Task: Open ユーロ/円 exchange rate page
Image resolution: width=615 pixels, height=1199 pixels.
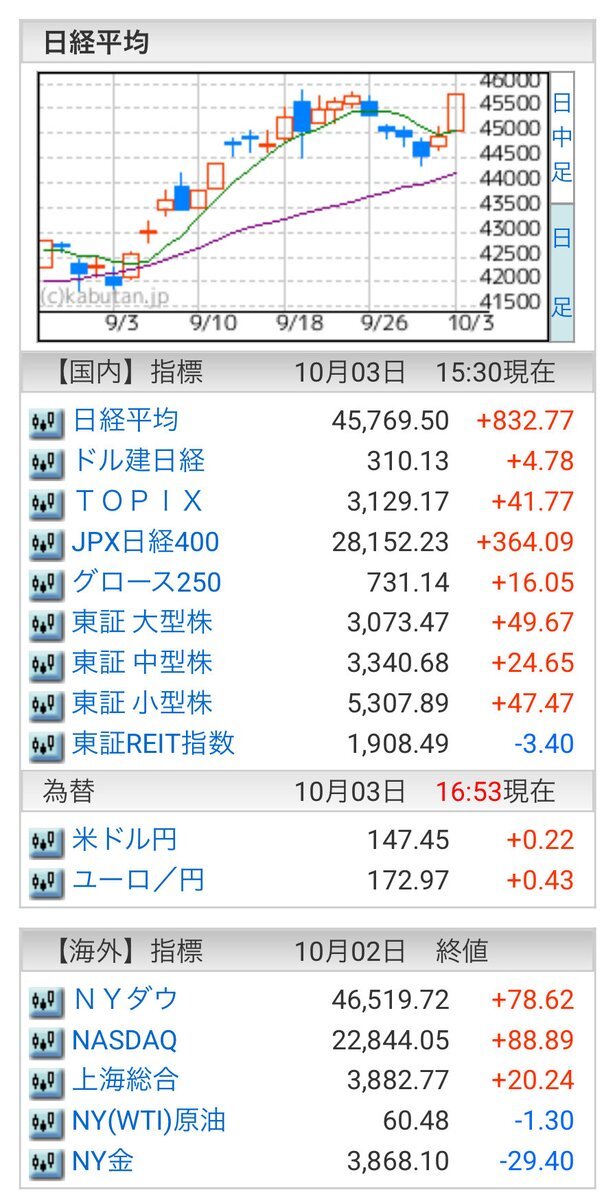Action: point(138,881)
